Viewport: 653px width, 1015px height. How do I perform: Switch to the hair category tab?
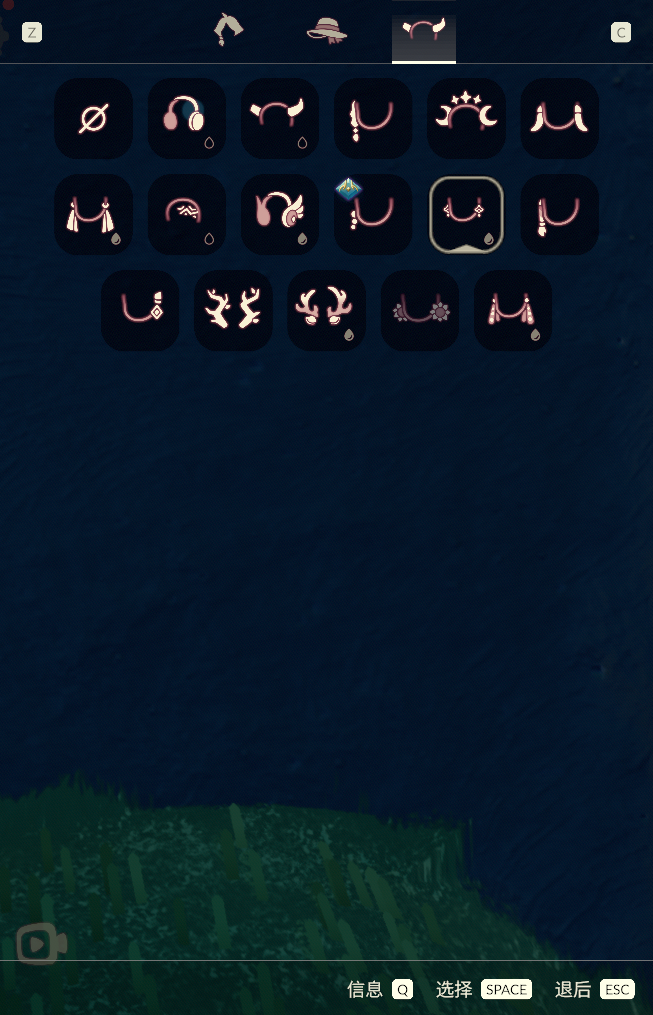229,30
